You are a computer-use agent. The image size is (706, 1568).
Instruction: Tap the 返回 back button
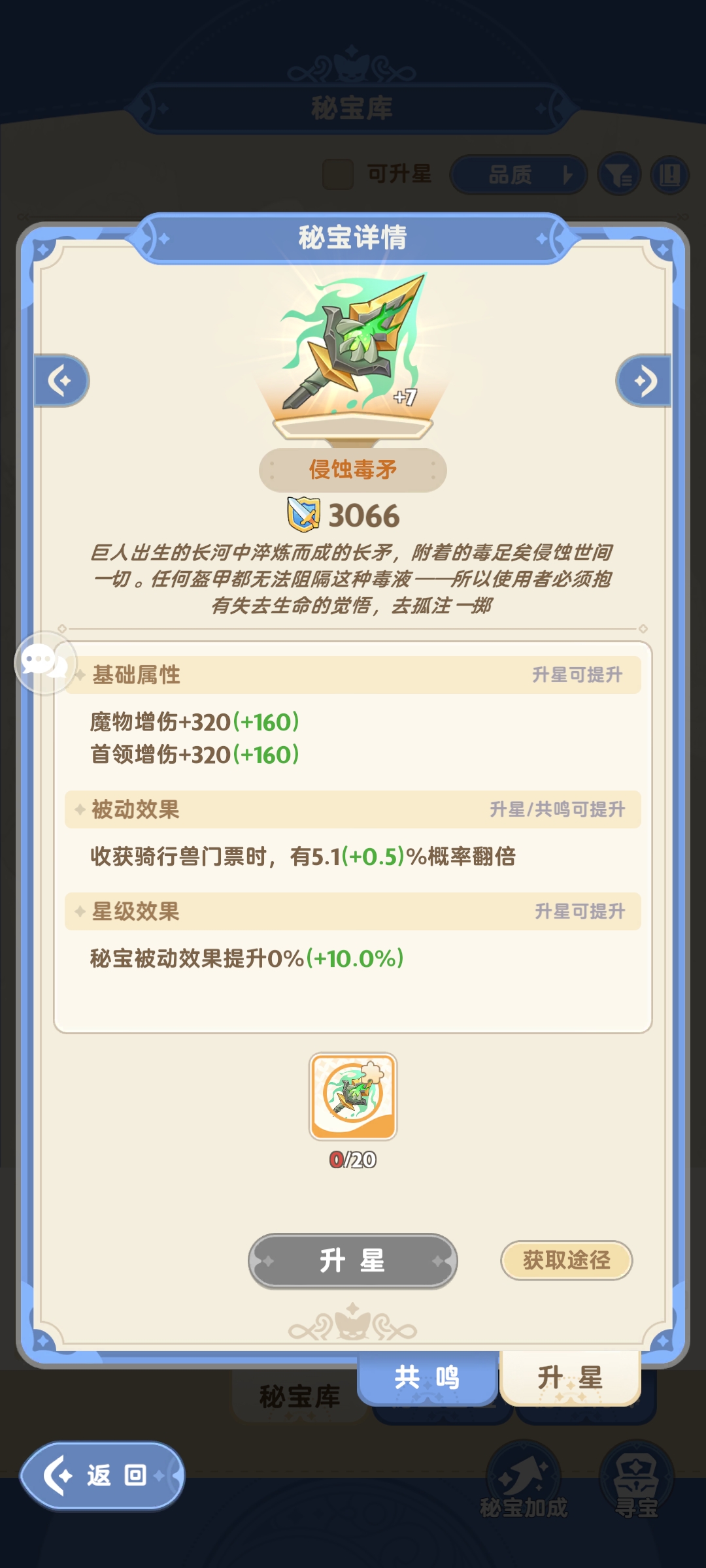tap(103, 1475)
